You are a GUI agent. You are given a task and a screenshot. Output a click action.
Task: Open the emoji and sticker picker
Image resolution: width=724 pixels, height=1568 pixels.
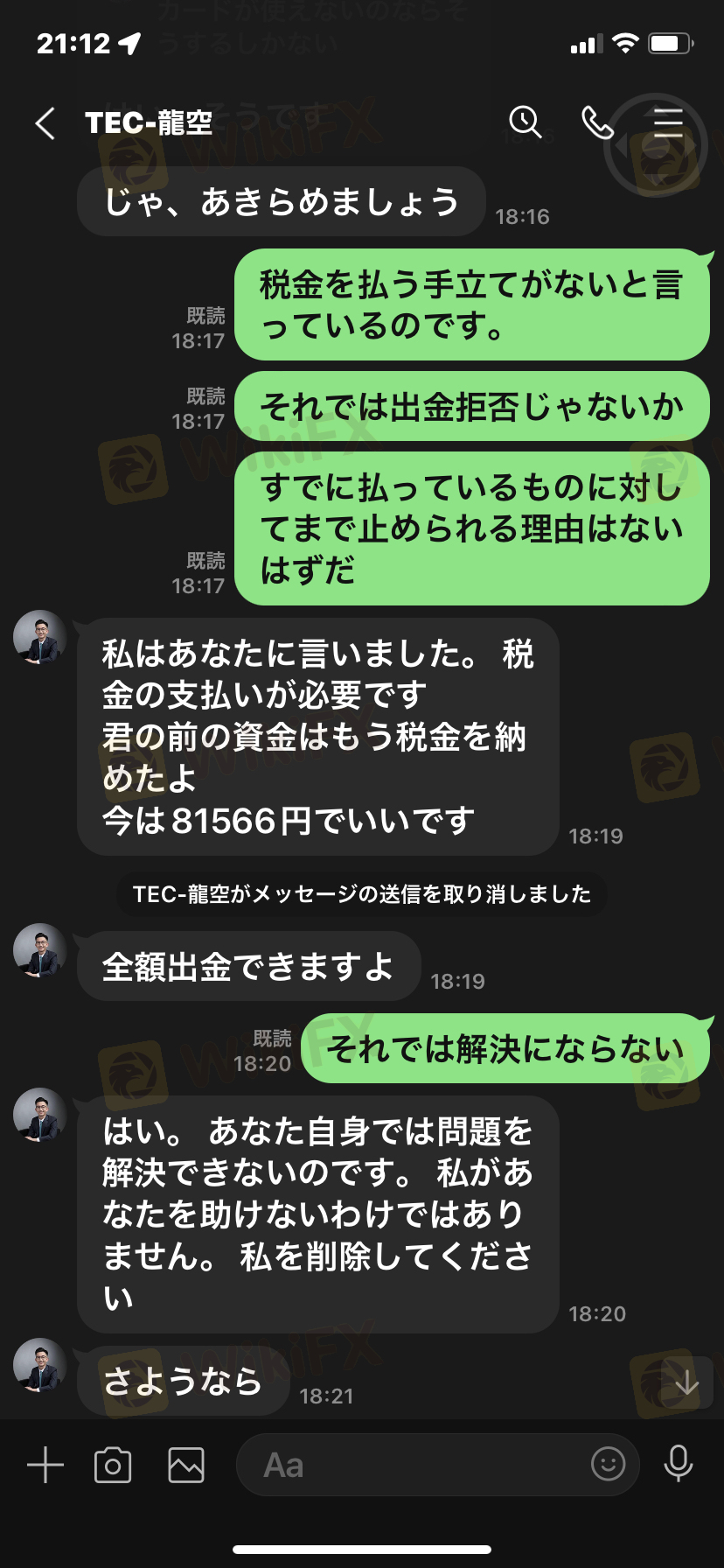[608, 1463]
